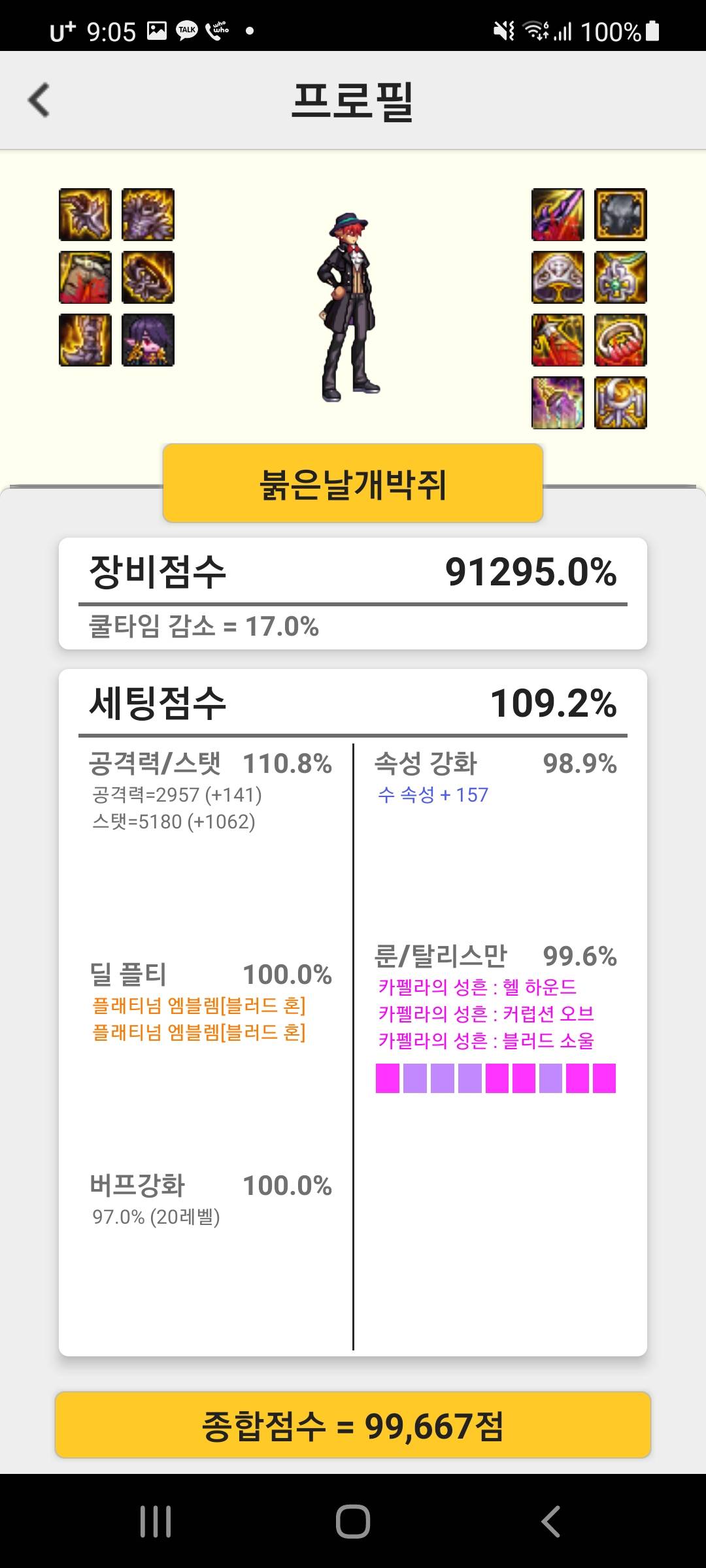
Task: Select the silver bracelet equipment slot
Action: (x=558, y=278)
